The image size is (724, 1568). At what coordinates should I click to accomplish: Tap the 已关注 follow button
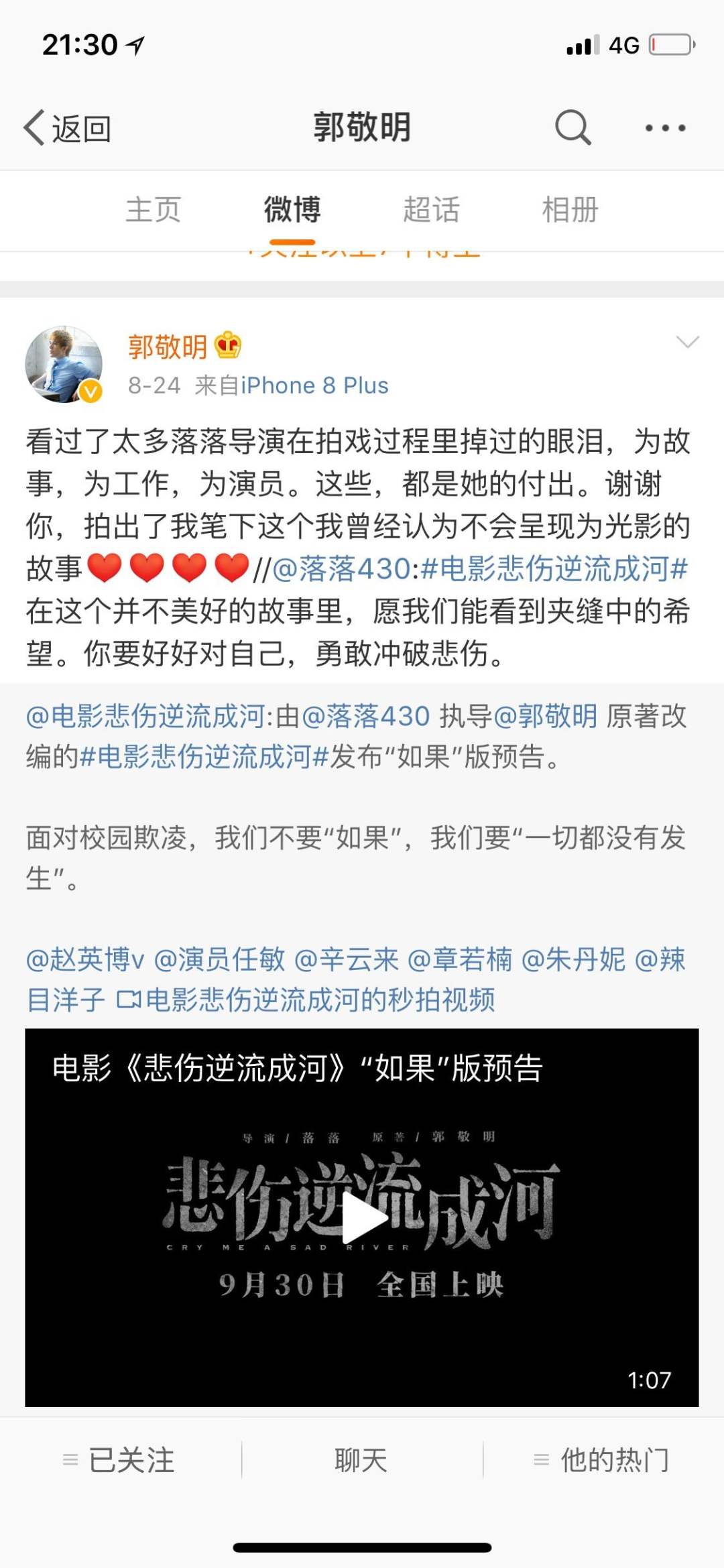click(x=119, y=1459)
